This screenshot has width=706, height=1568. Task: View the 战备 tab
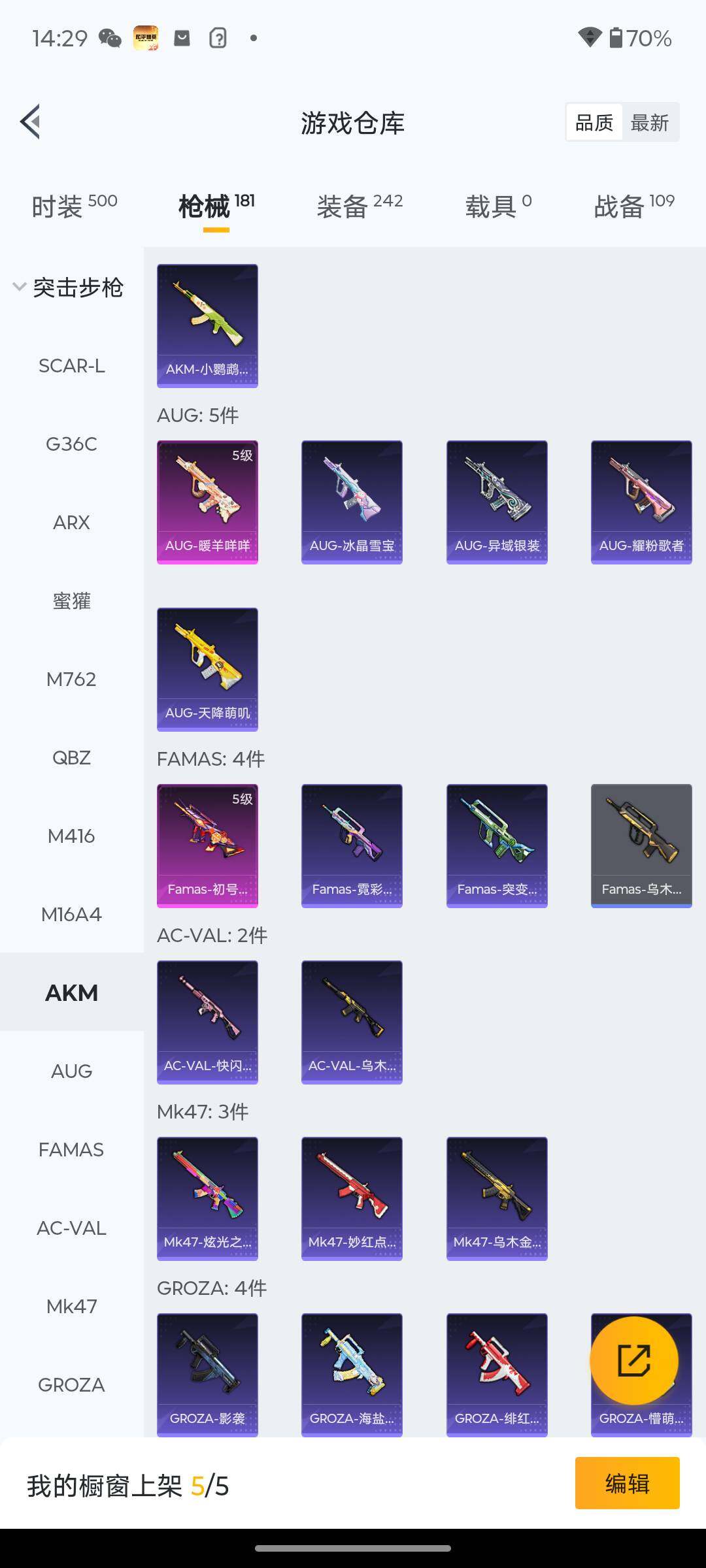pos(633,206)
